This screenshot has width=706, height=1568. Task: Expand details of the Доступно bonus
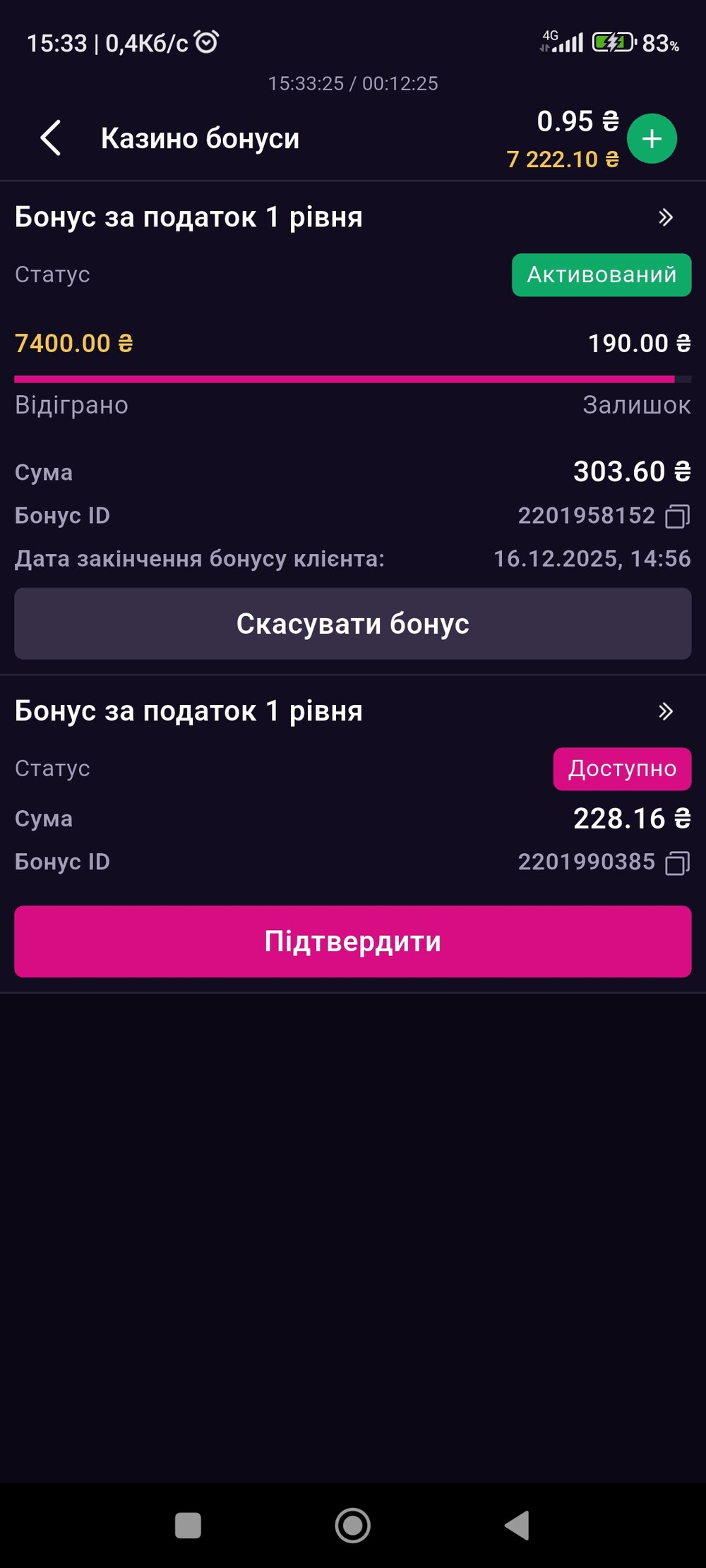point(665,711)
